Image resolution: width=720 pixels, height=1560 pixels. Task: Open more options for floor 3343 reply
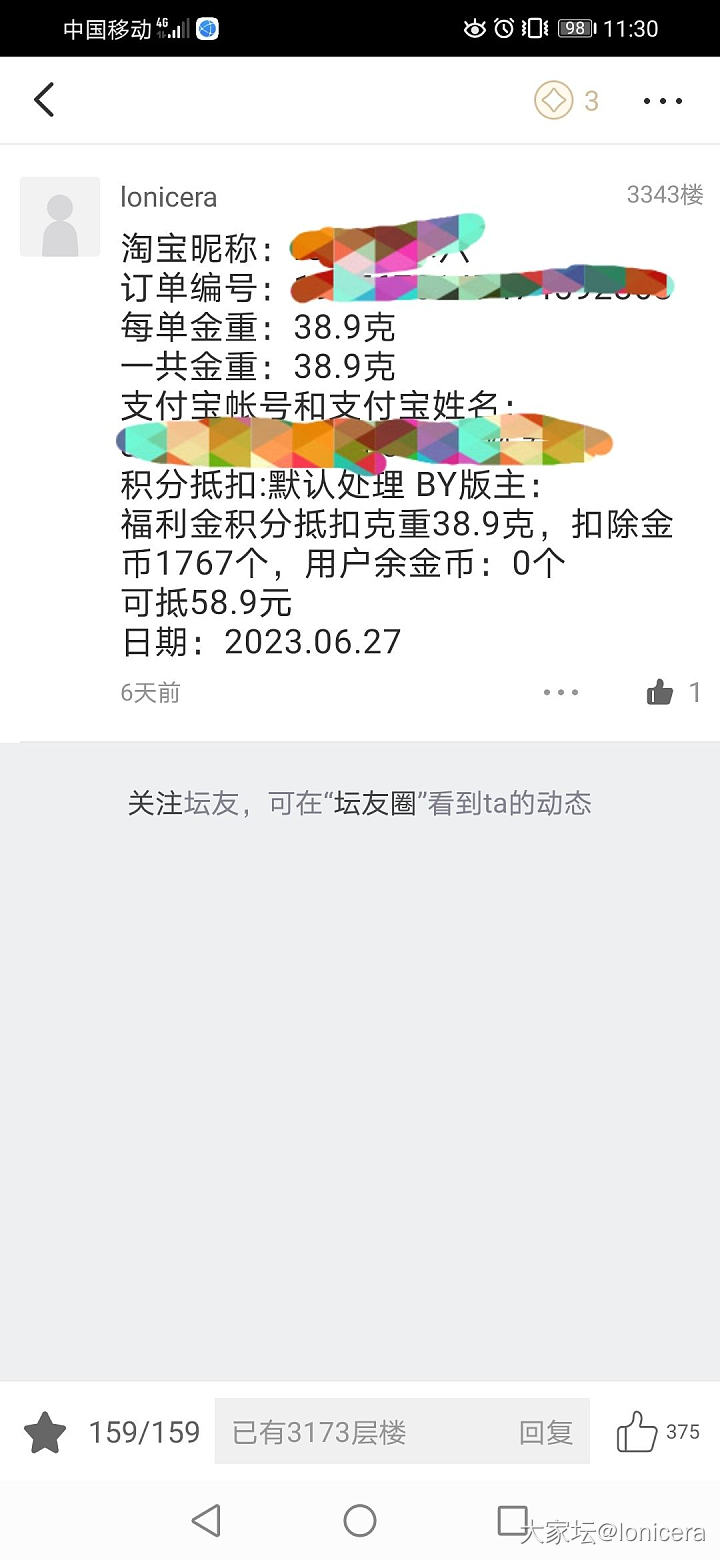tap(560, 692)
